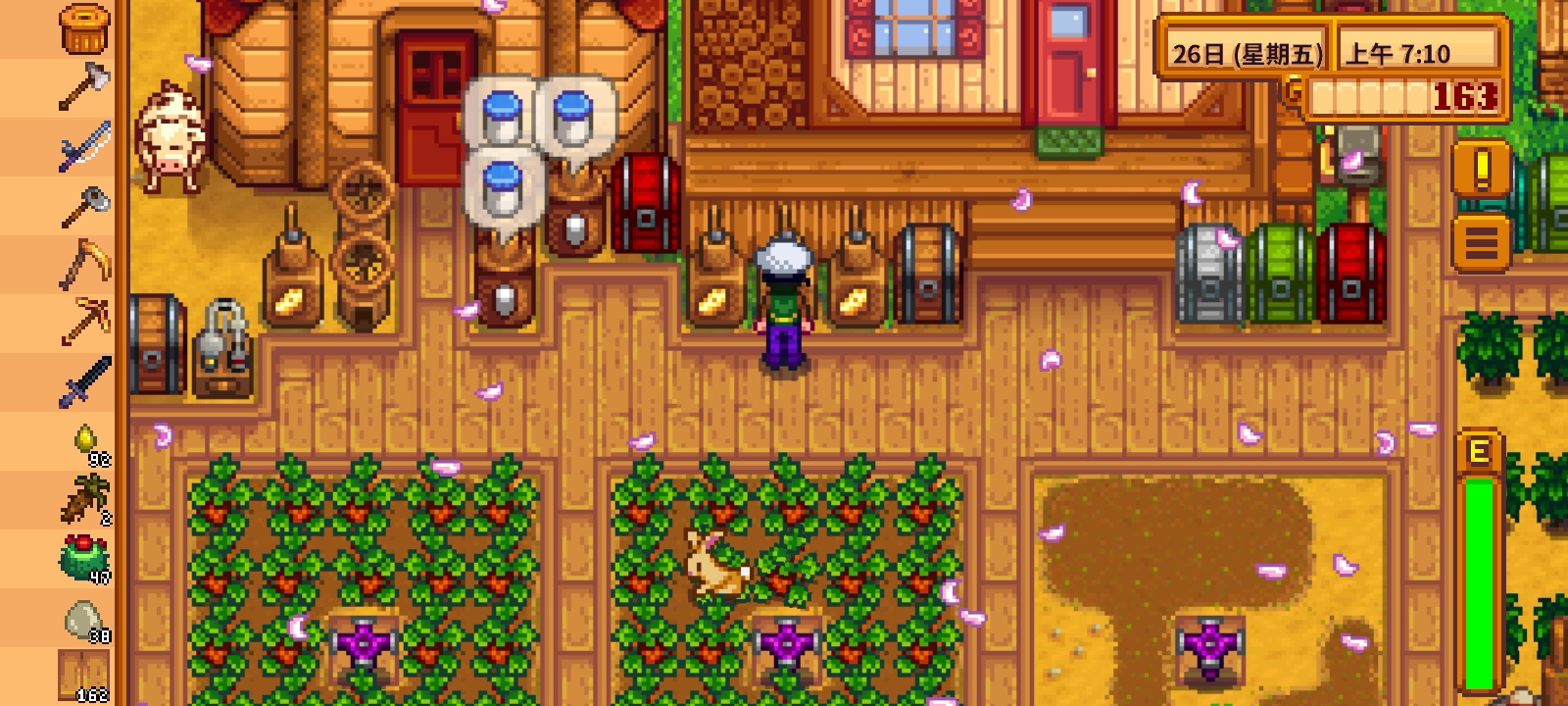Select the axe in the toolbar
The height and width of the screenshot is (706, 1568).
pos(85,86)
